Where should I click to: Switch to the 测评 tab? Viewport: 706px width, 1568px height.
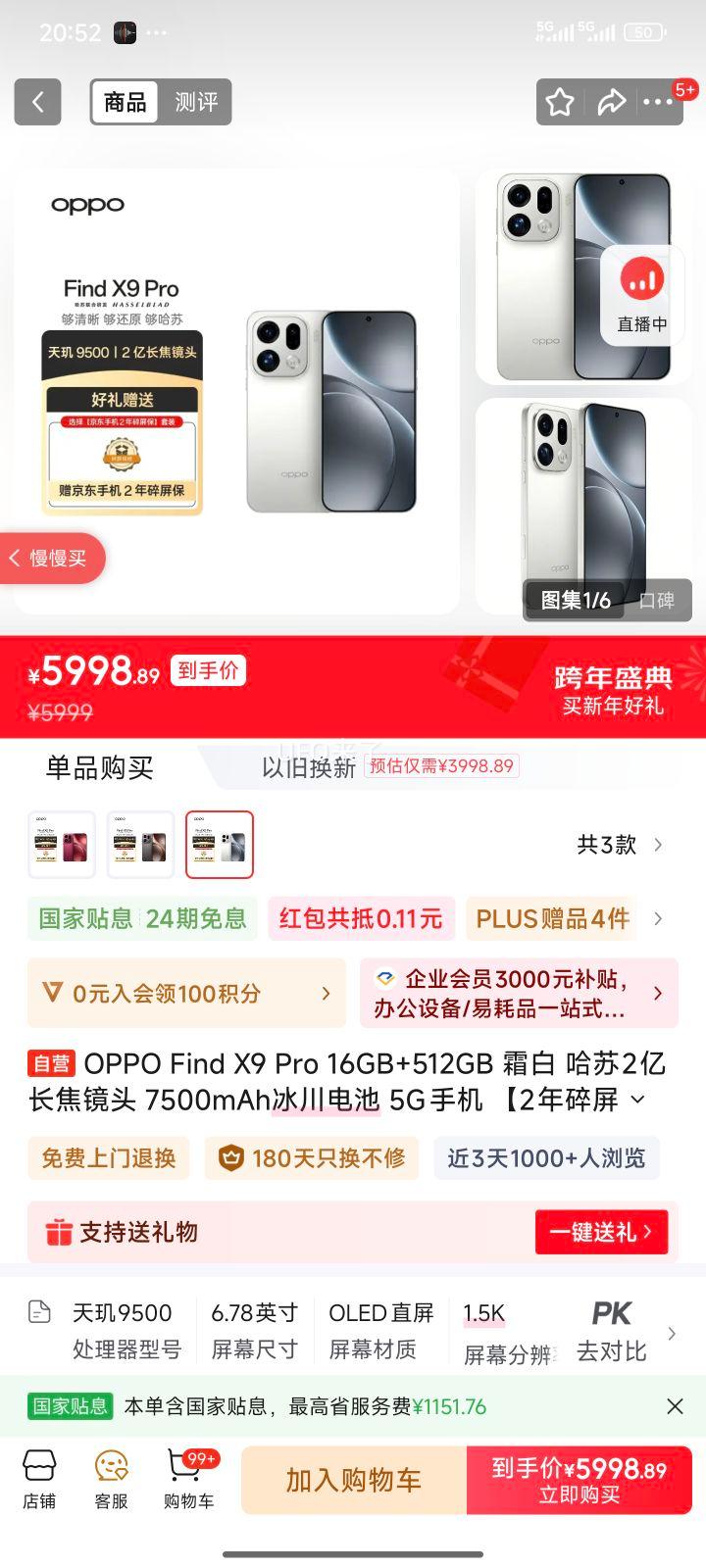196,102
